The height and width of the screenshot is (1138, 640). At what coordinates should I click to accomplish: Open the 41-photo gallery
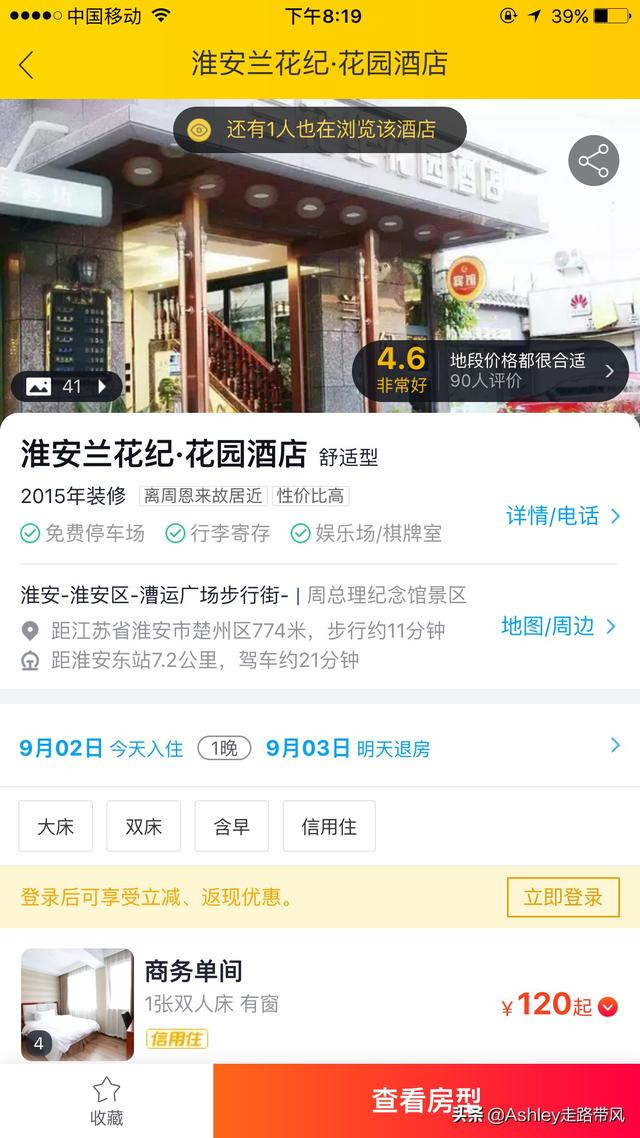coord(66,386)
